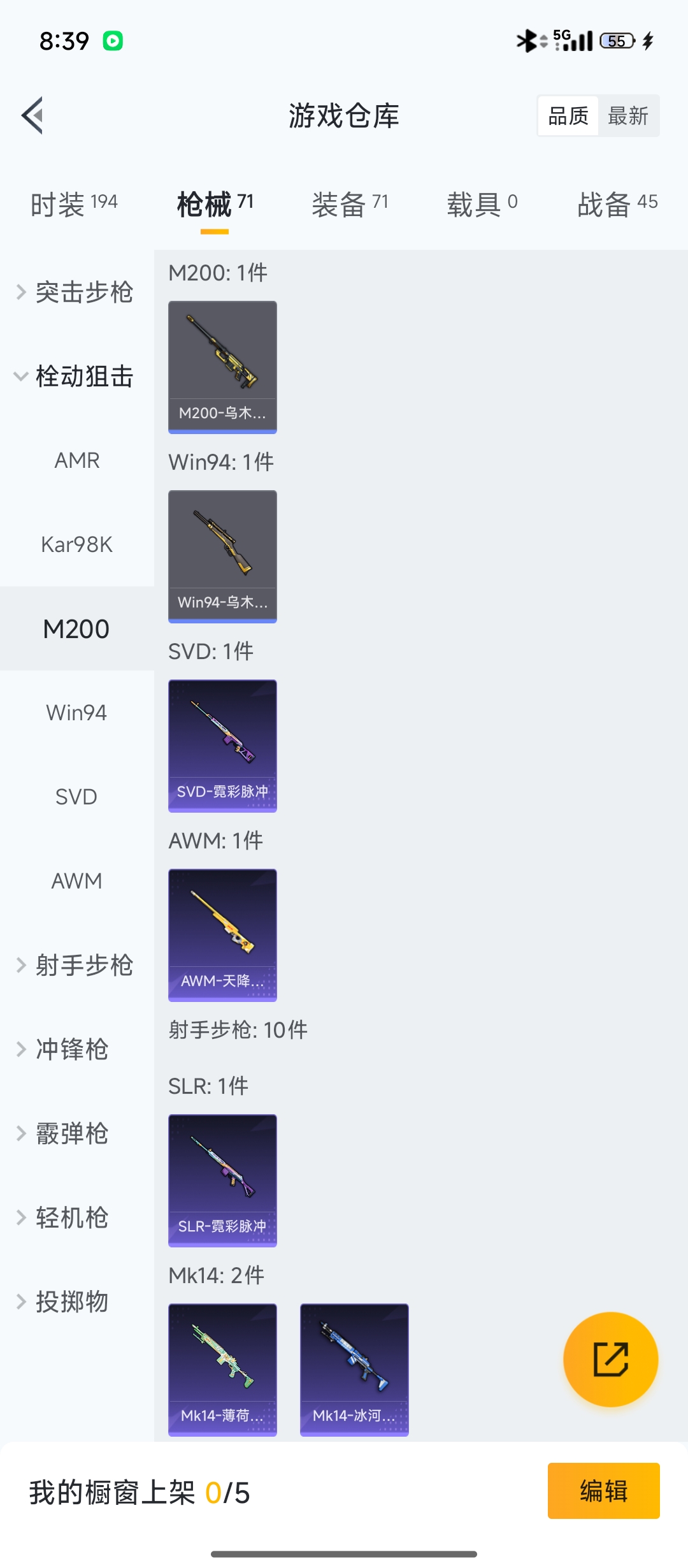This screenshot has height=1568, width=688.
Task: Expand the 突击步枪 category
Action: [x=76, y=292]
